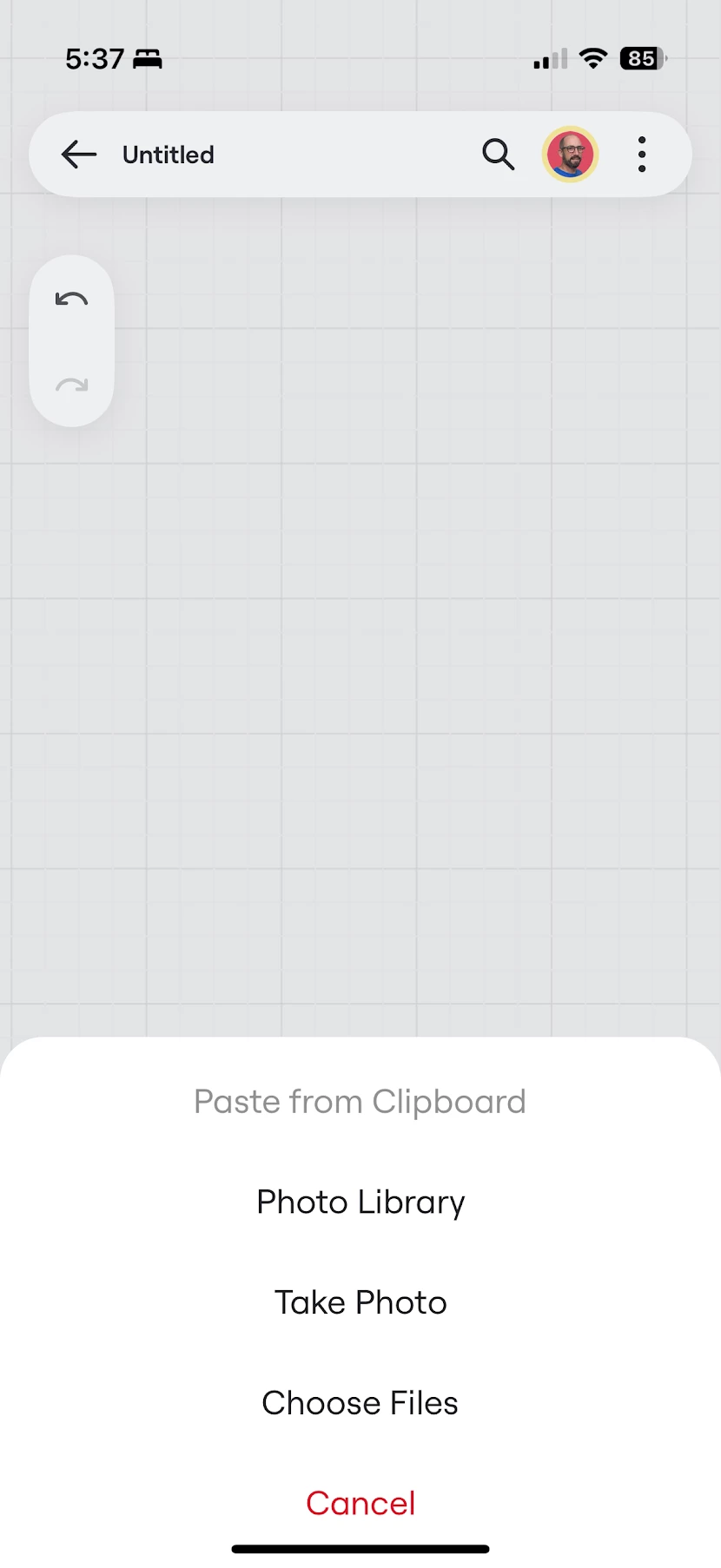Open the three-dot overflow menu
The width and height of the screenshot is (721, 1568).
[x=642, y=155]
